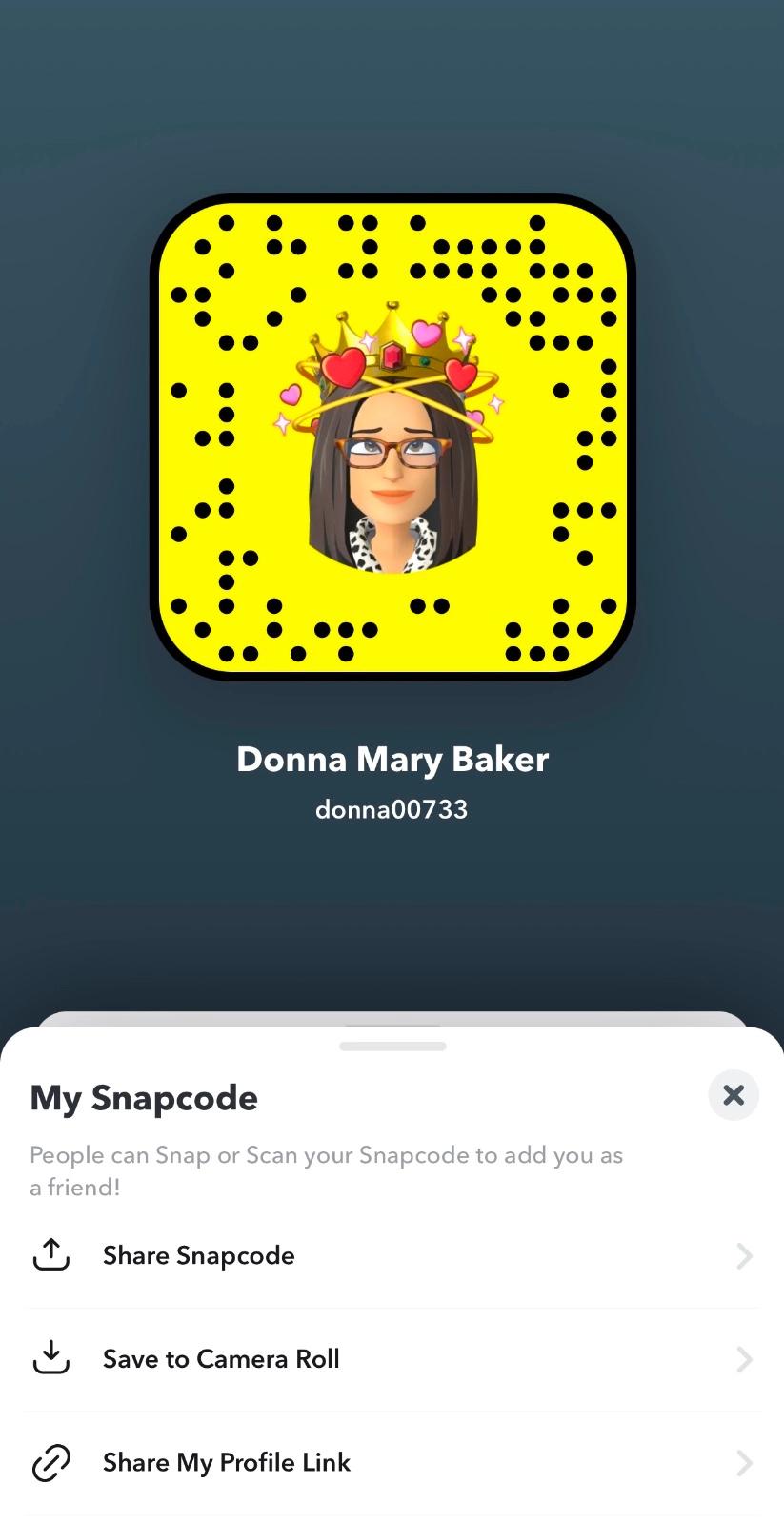Tap Share My Profile Link
This screenshot has height=1525, width=784.
coord(227,1462)
